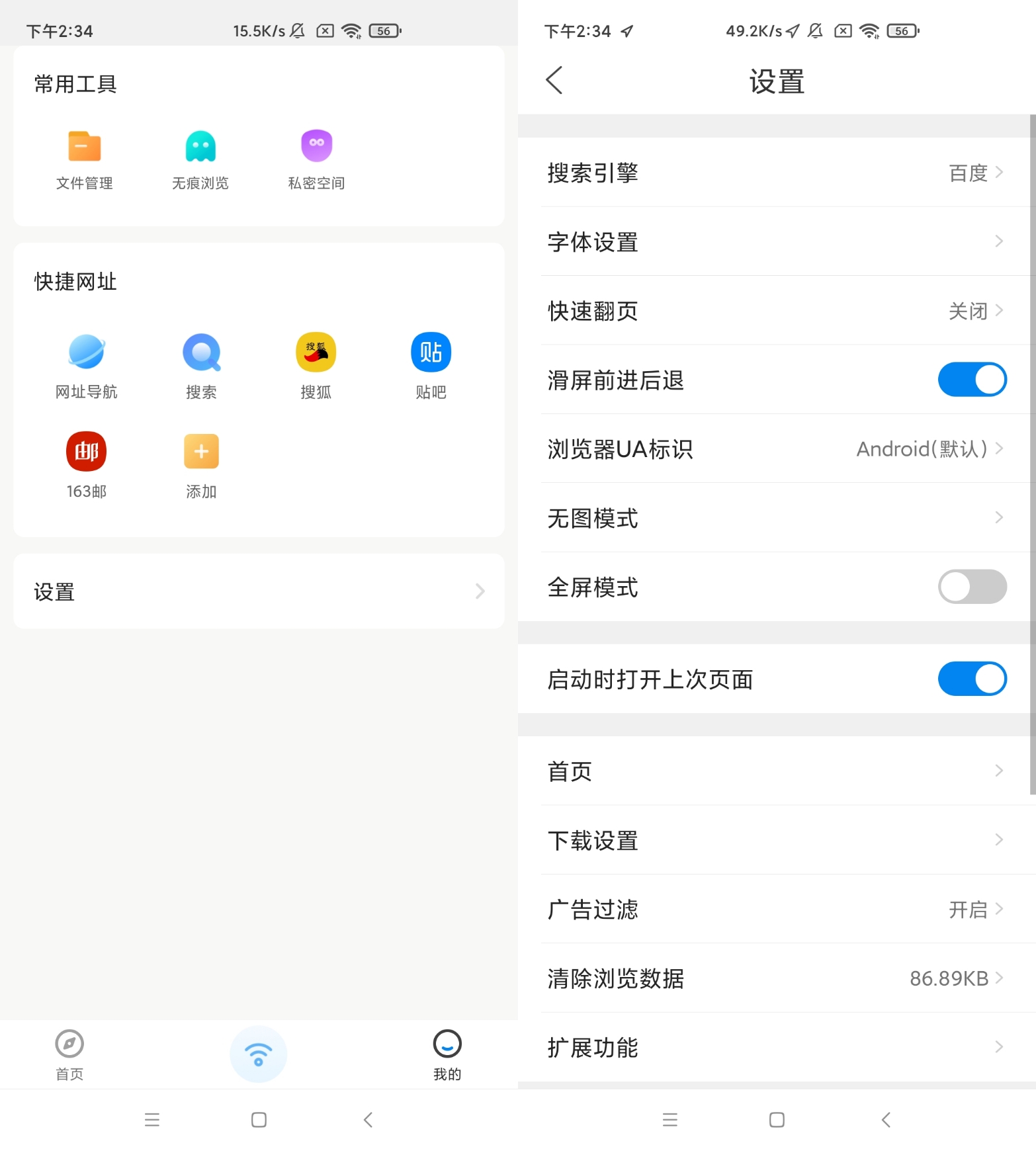
Task: Open 清除浏览数据 clear browsing data
Action: coord(777,978)
